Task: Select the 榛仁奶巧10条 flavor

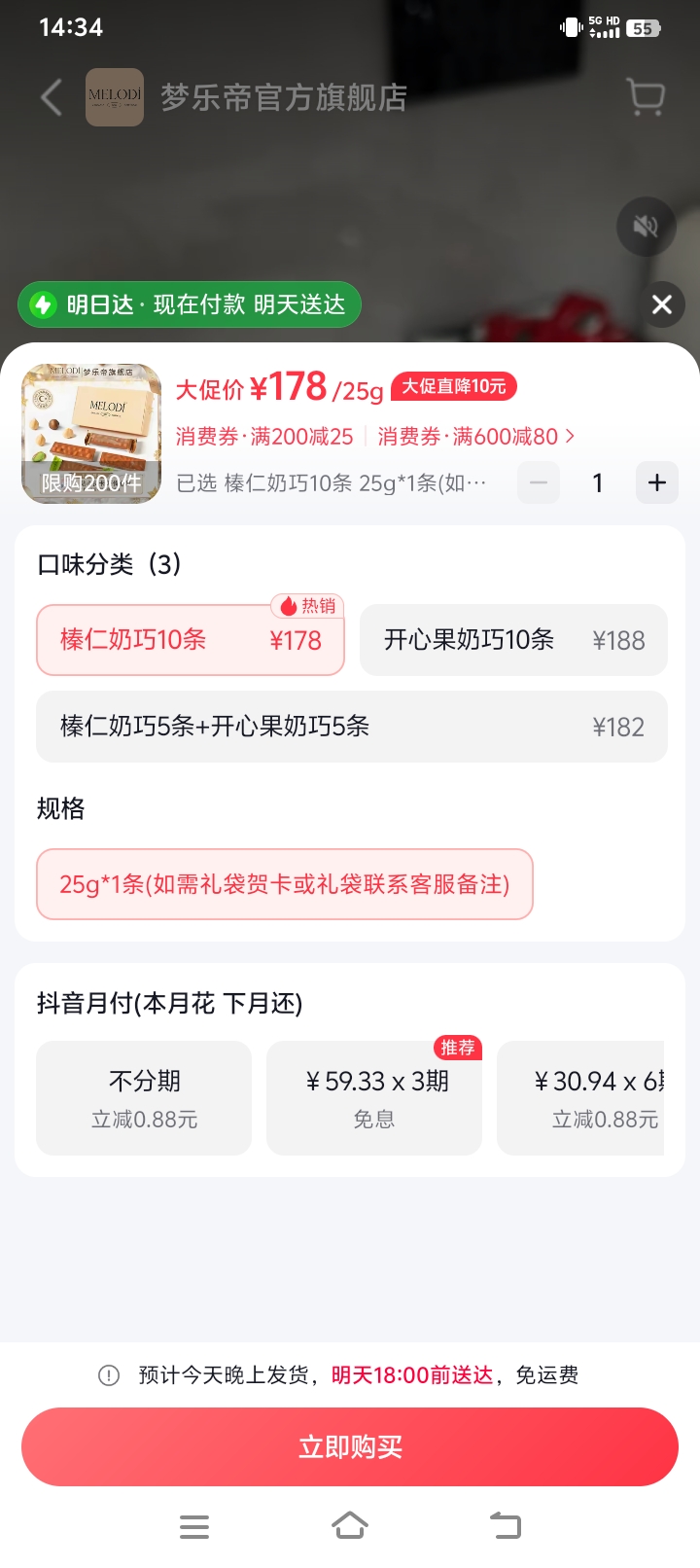Action: (191, 640)
